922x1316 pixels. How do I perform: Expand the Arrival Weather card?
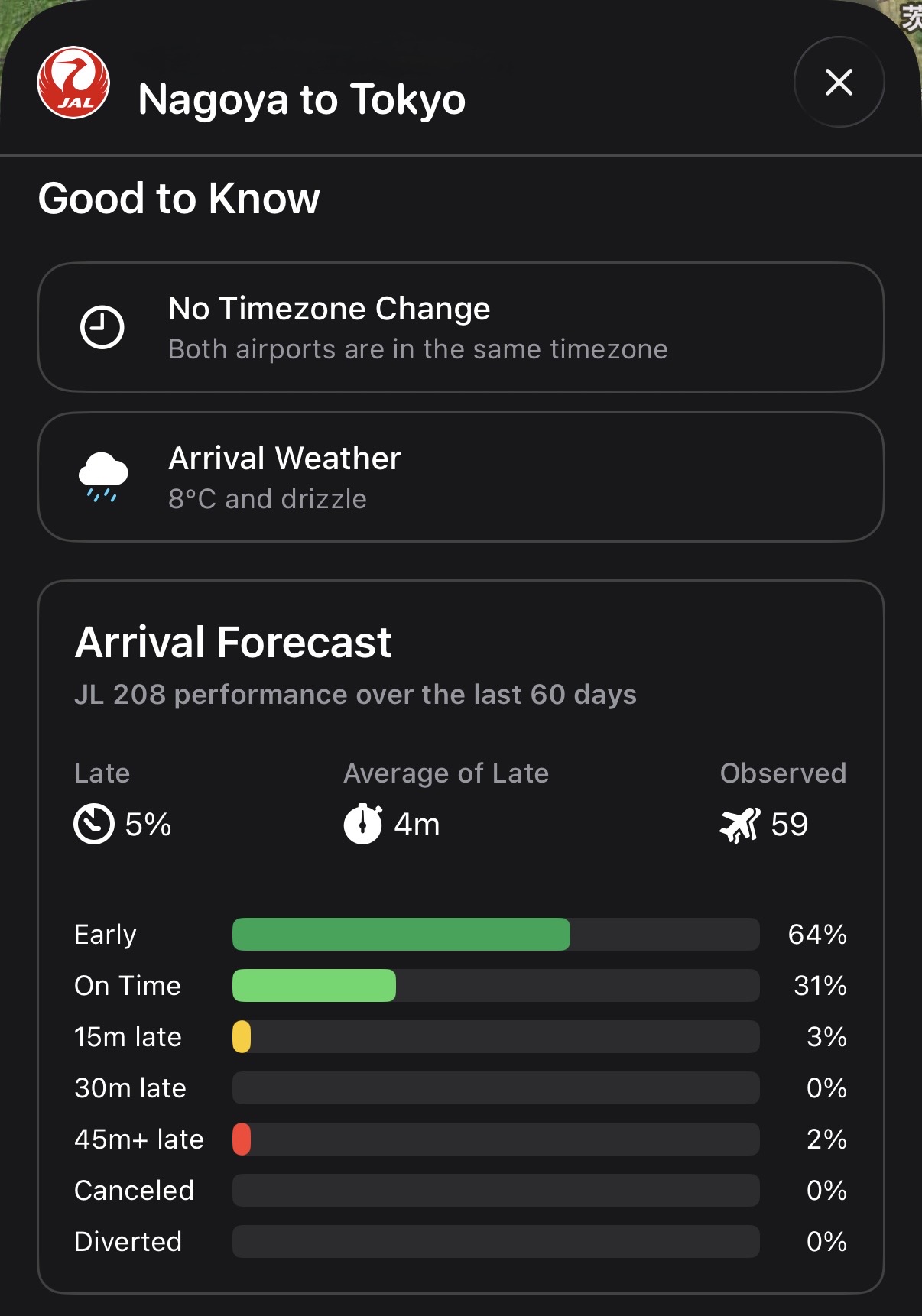click(461, 476)
